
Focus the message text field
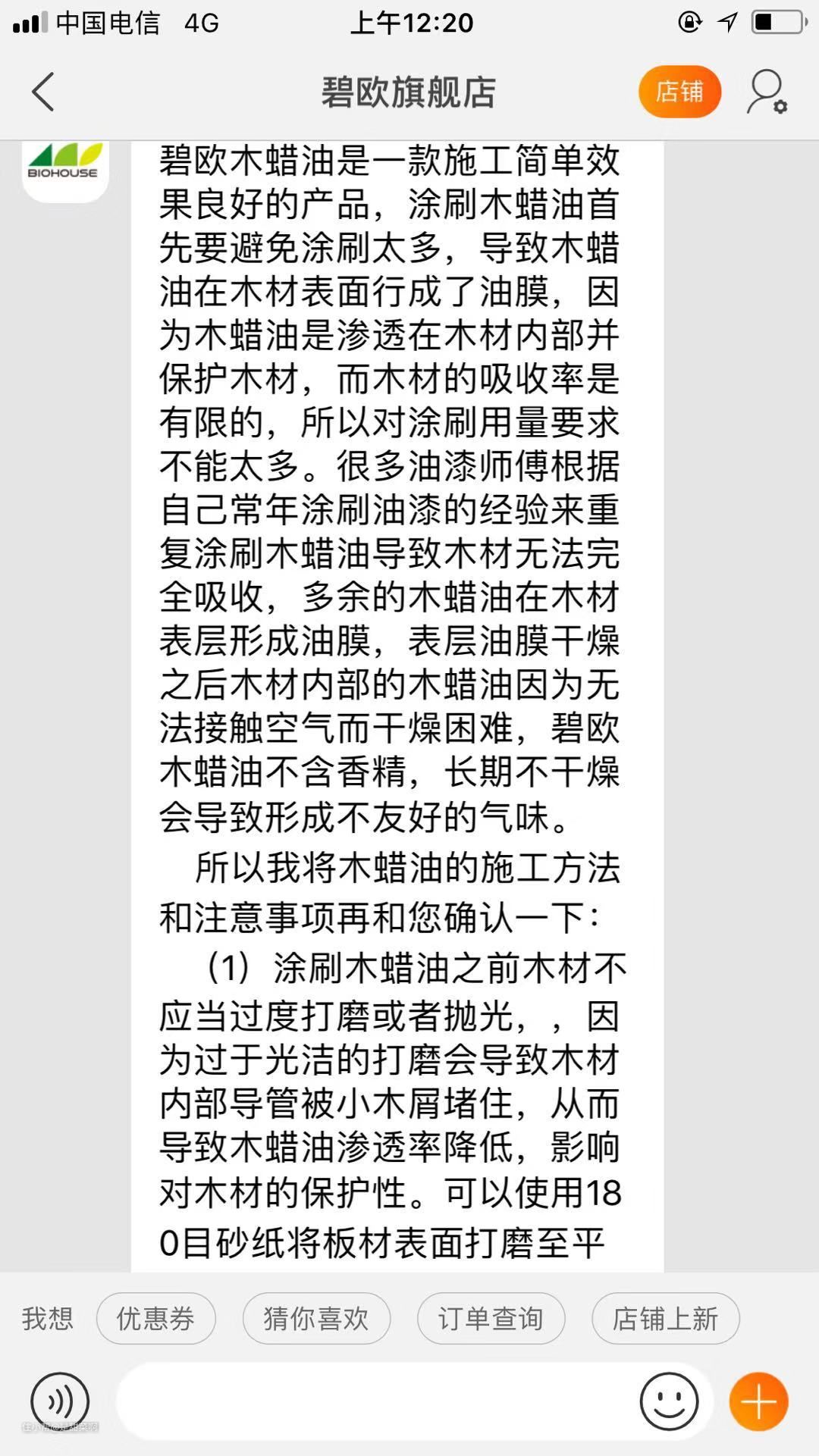coord(375,1401)
